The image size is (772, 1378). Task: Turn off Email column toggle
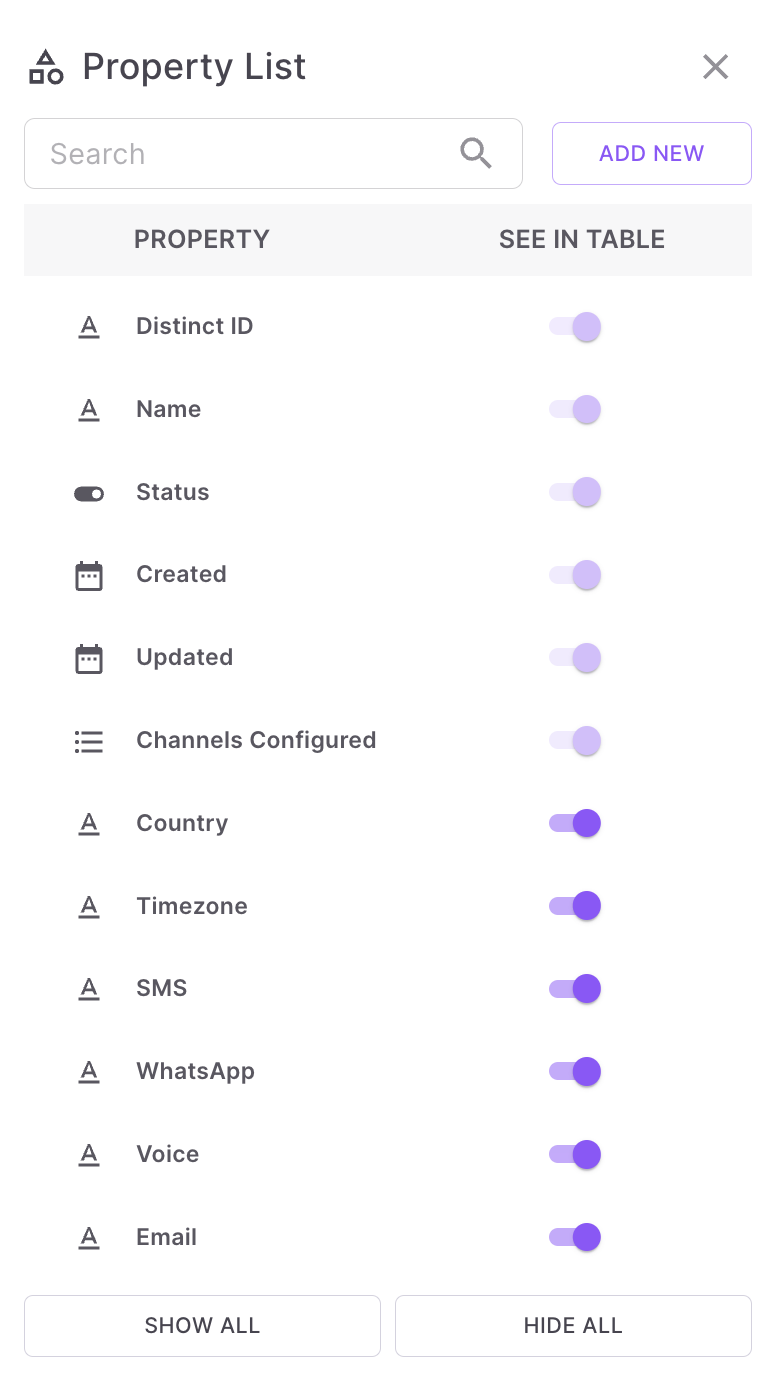pyautogui.click(x=575, y=1237)
